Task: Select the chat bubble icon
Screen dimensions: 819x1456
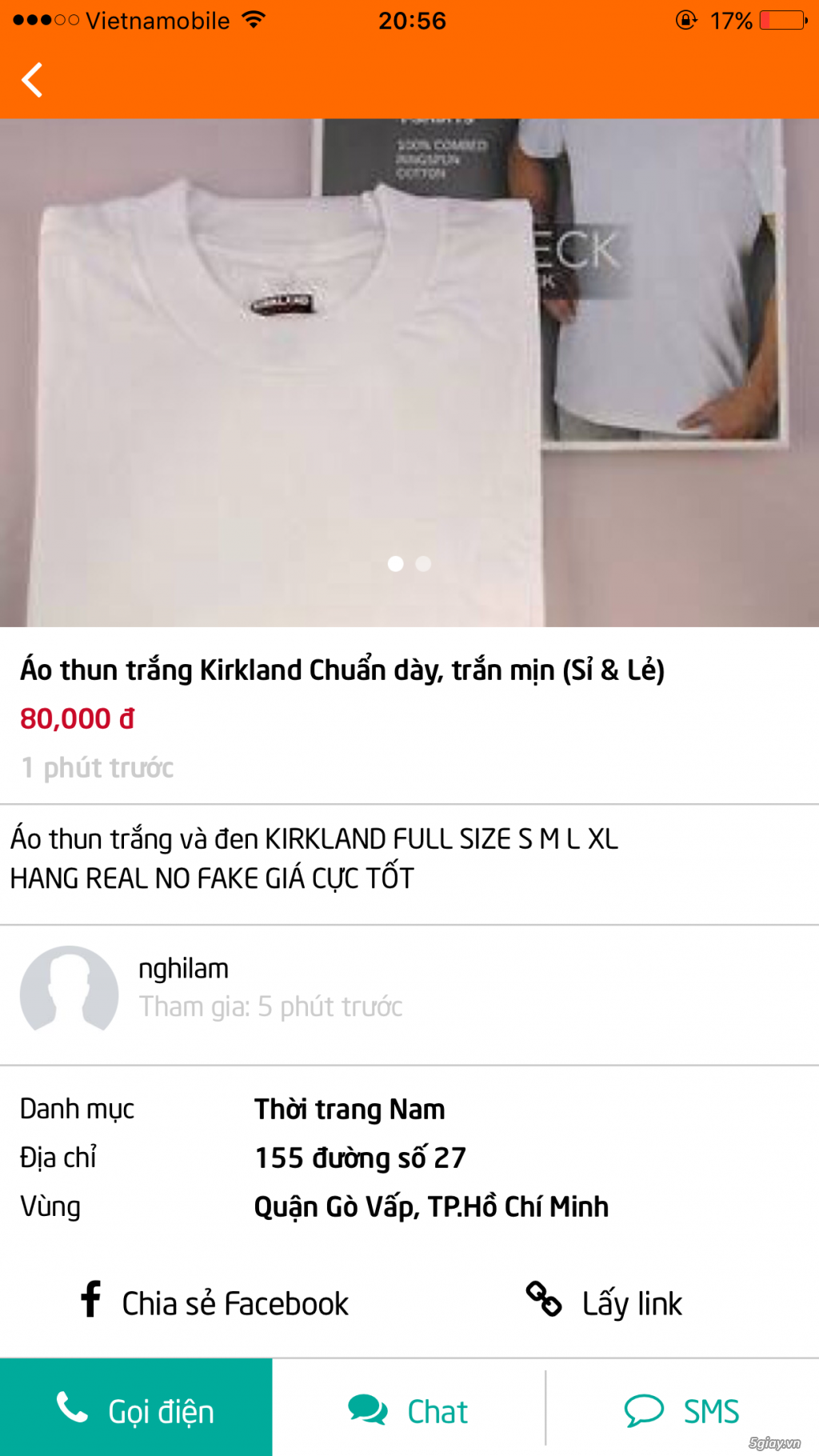Action: [x=366, y=1409]
